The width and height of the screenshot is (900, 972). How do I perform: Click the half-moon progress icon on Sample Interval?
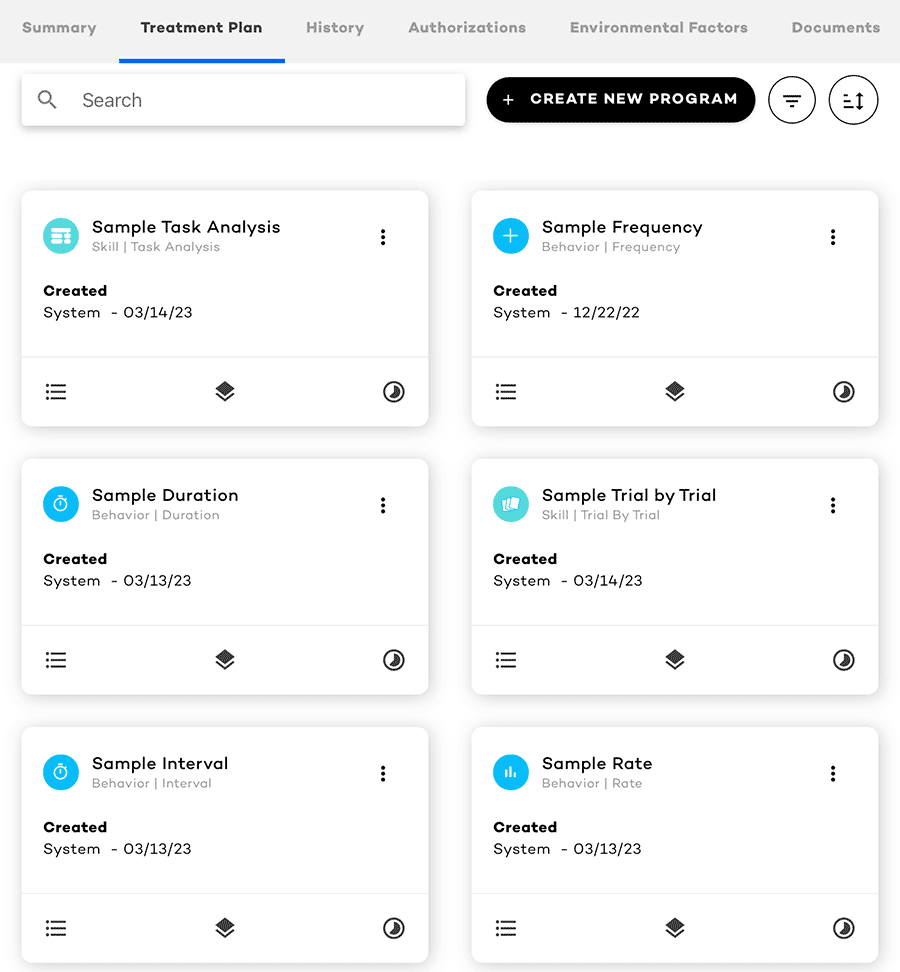pos(394,928)
